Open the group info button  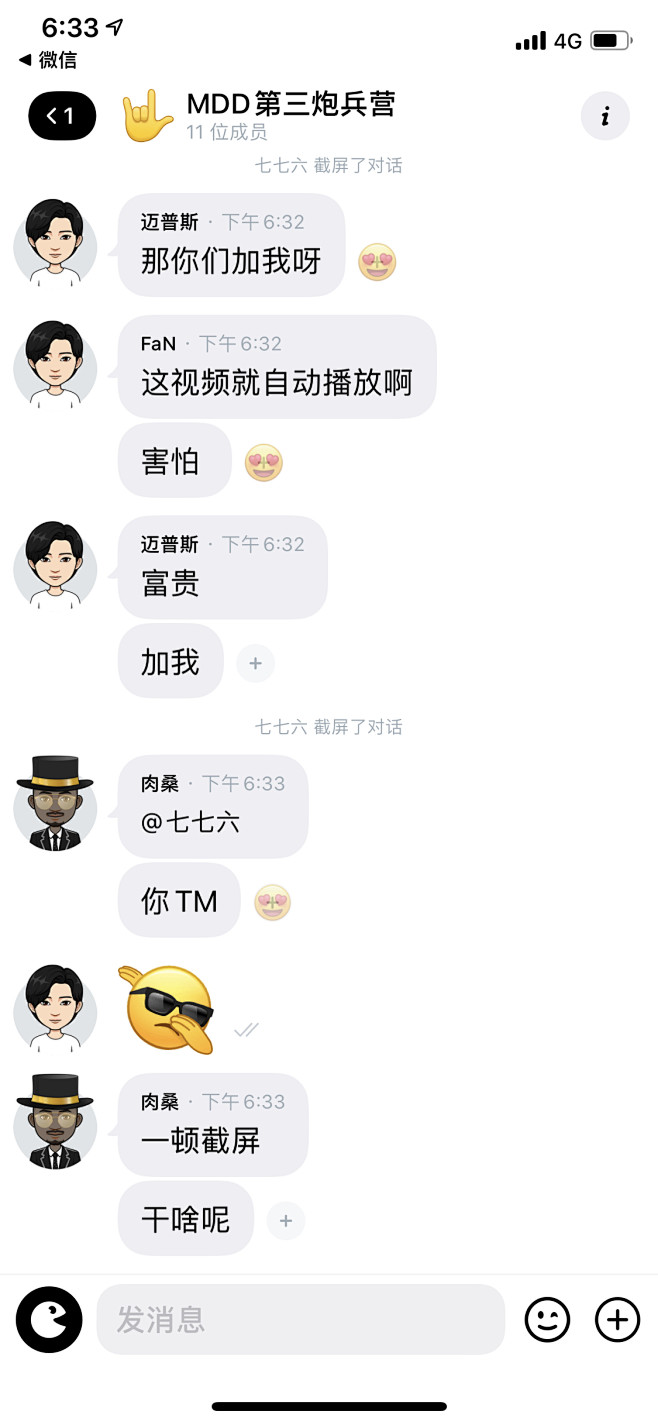(605, 116)
